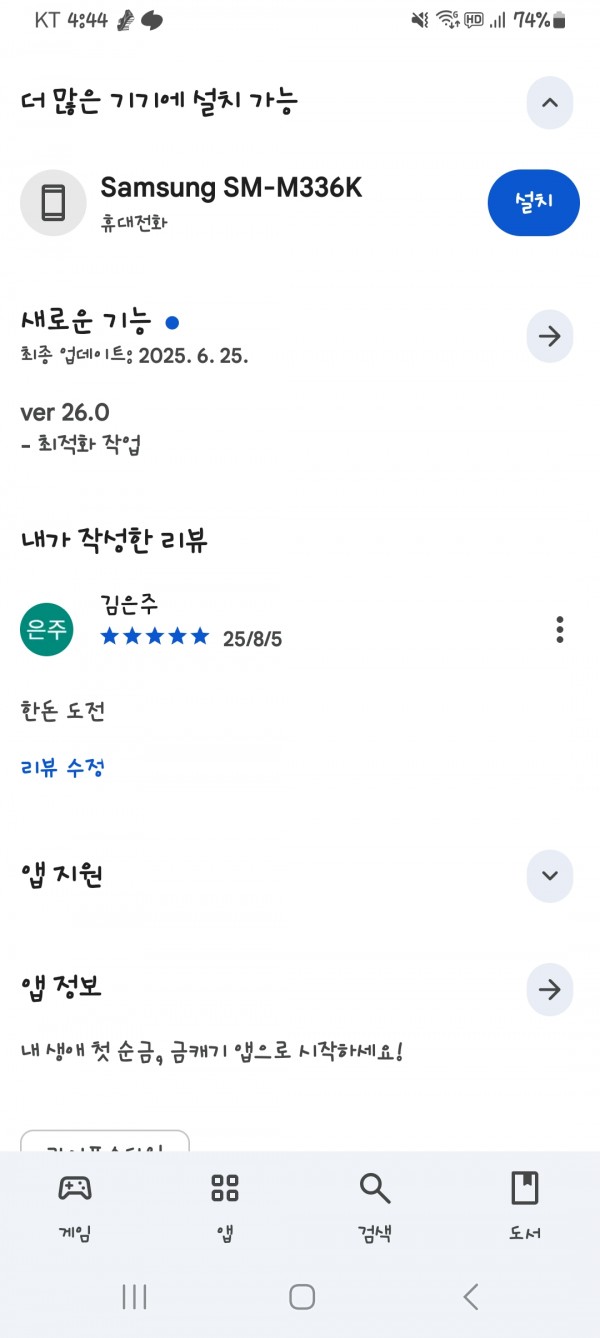Tap the 리뷰 수정 link

(x=63, y=768)
